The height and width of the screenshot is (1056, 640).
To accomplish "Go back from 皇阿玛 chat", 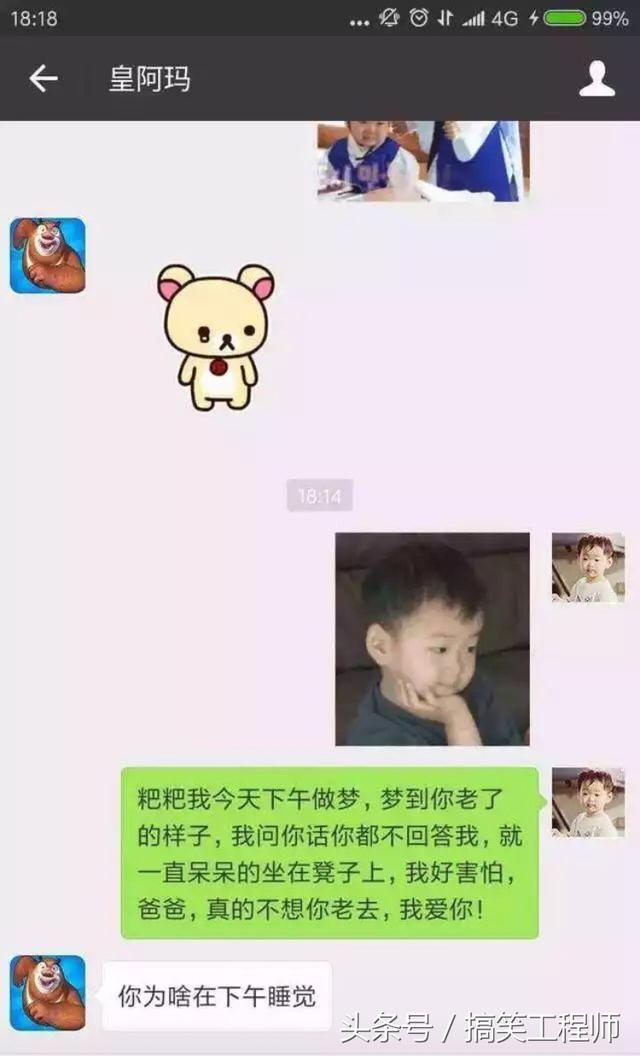I will (43, 79).
